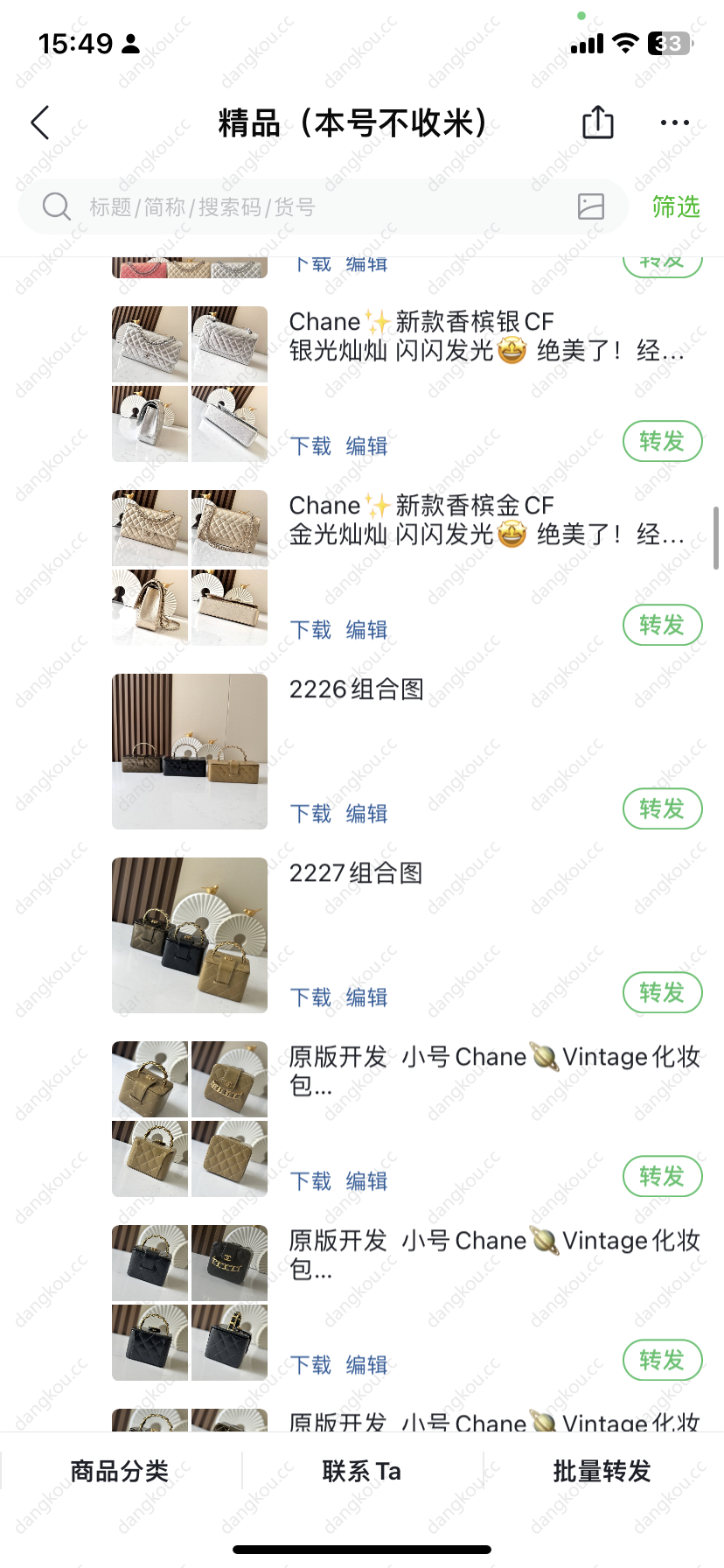Viewport: 724px width, 1568px height.
Task: Edit the silver CF bag post
Action: point(366,446)
